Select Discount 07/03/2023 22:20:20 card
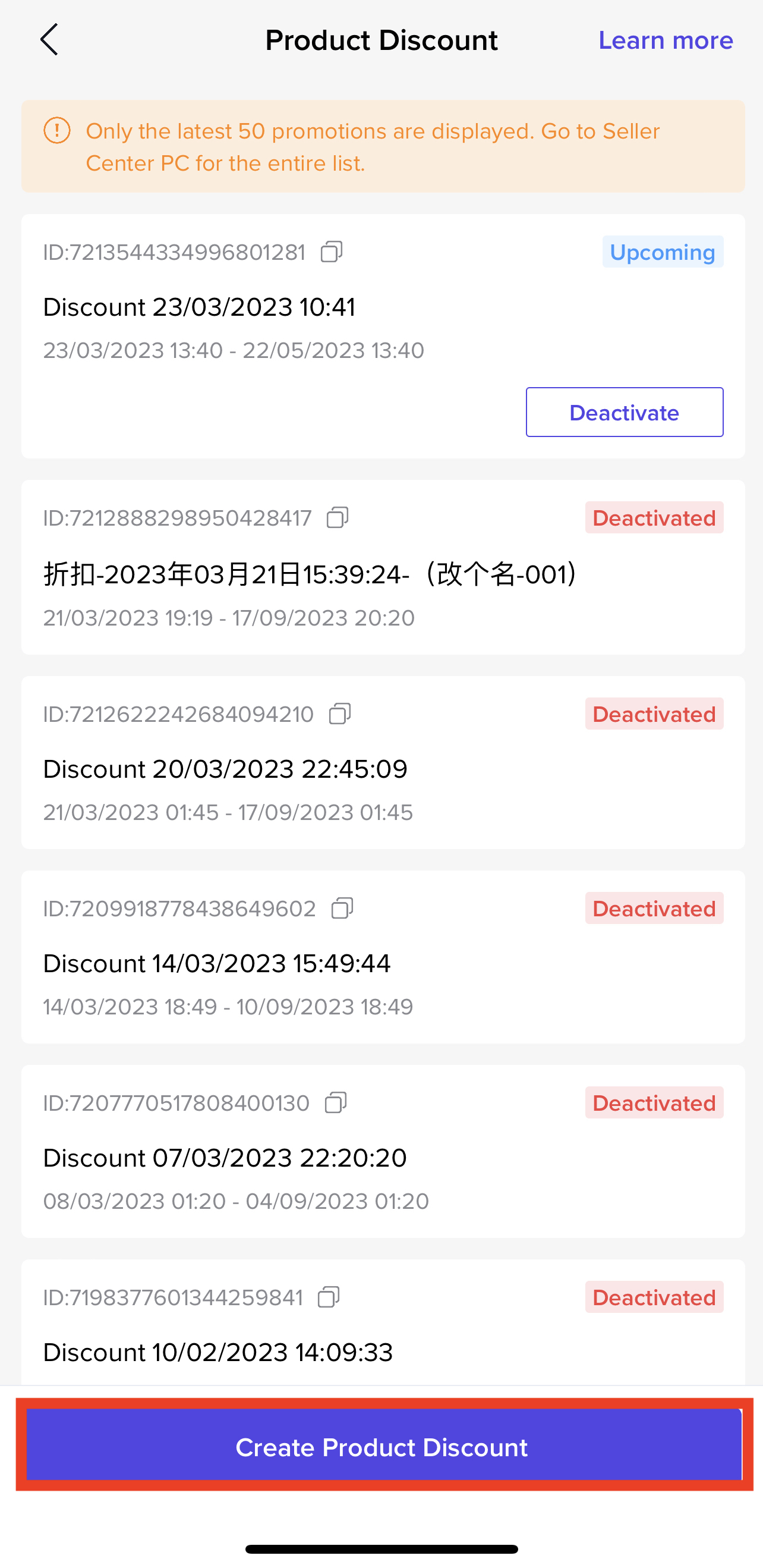This screenshot has width=763, height=1568. click(x=225, y=1158)
